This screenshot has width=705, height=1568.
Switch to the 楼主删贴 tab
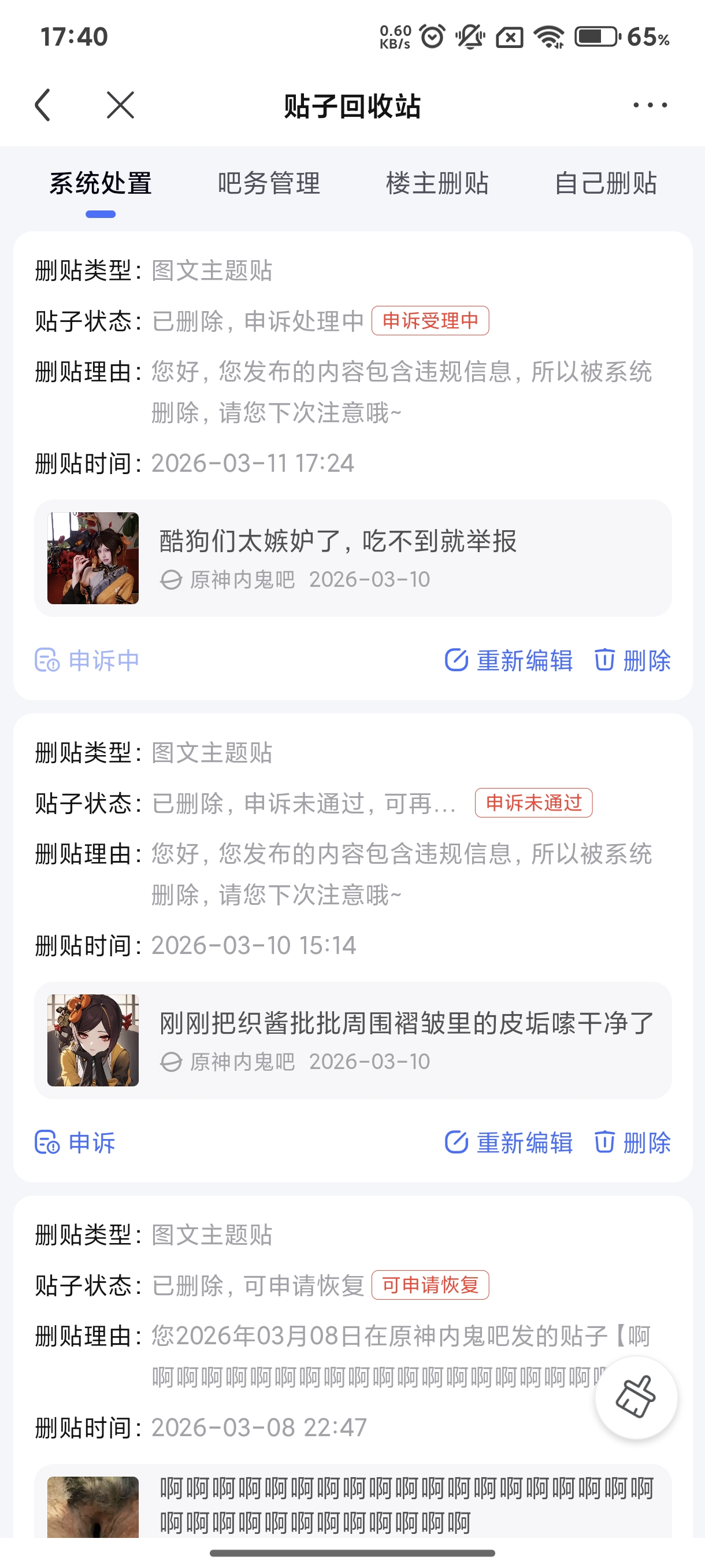(437, 183)
